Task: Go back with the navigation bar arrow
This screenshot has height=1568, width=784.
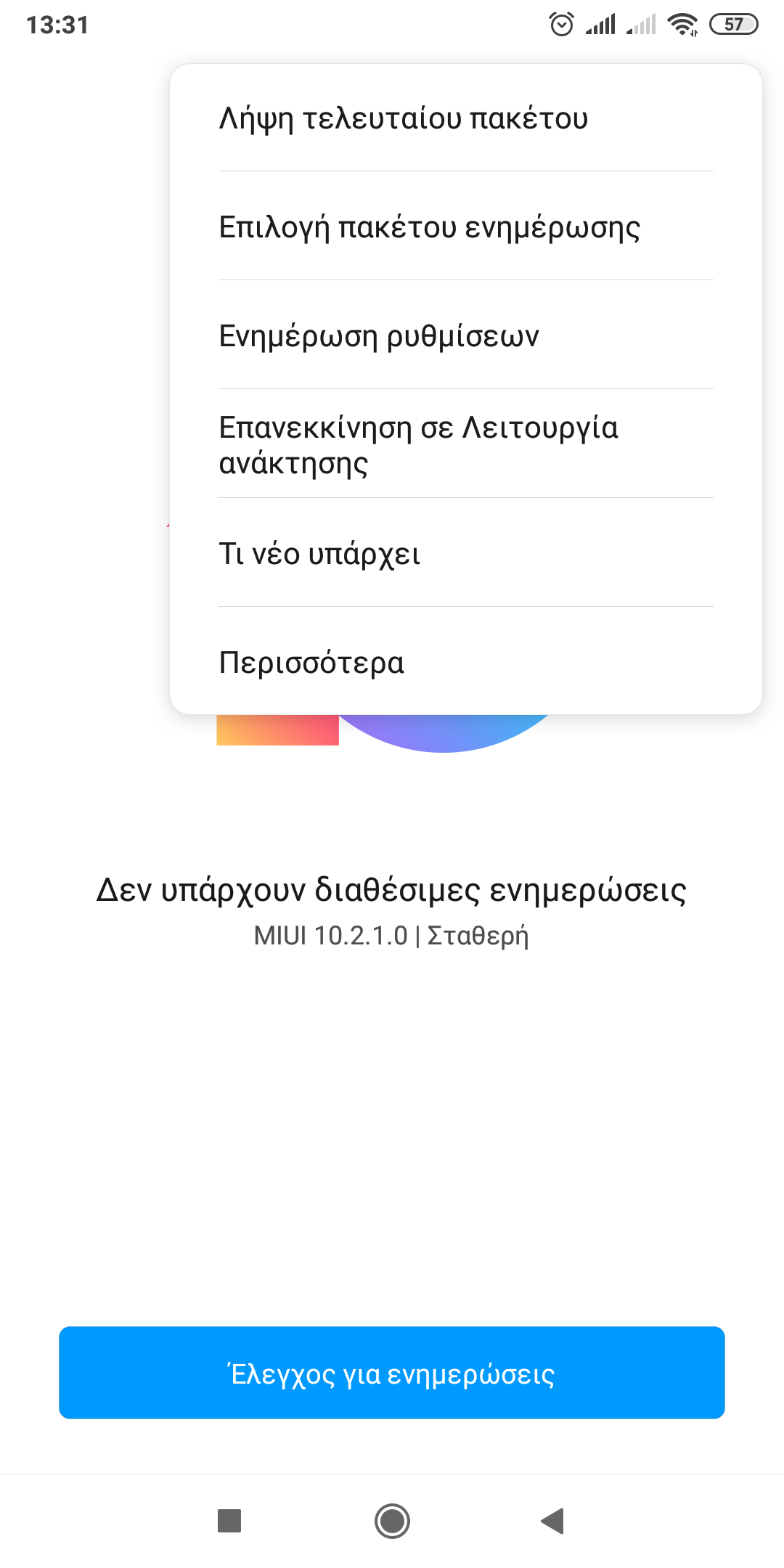Action: tap(553, 1521)
